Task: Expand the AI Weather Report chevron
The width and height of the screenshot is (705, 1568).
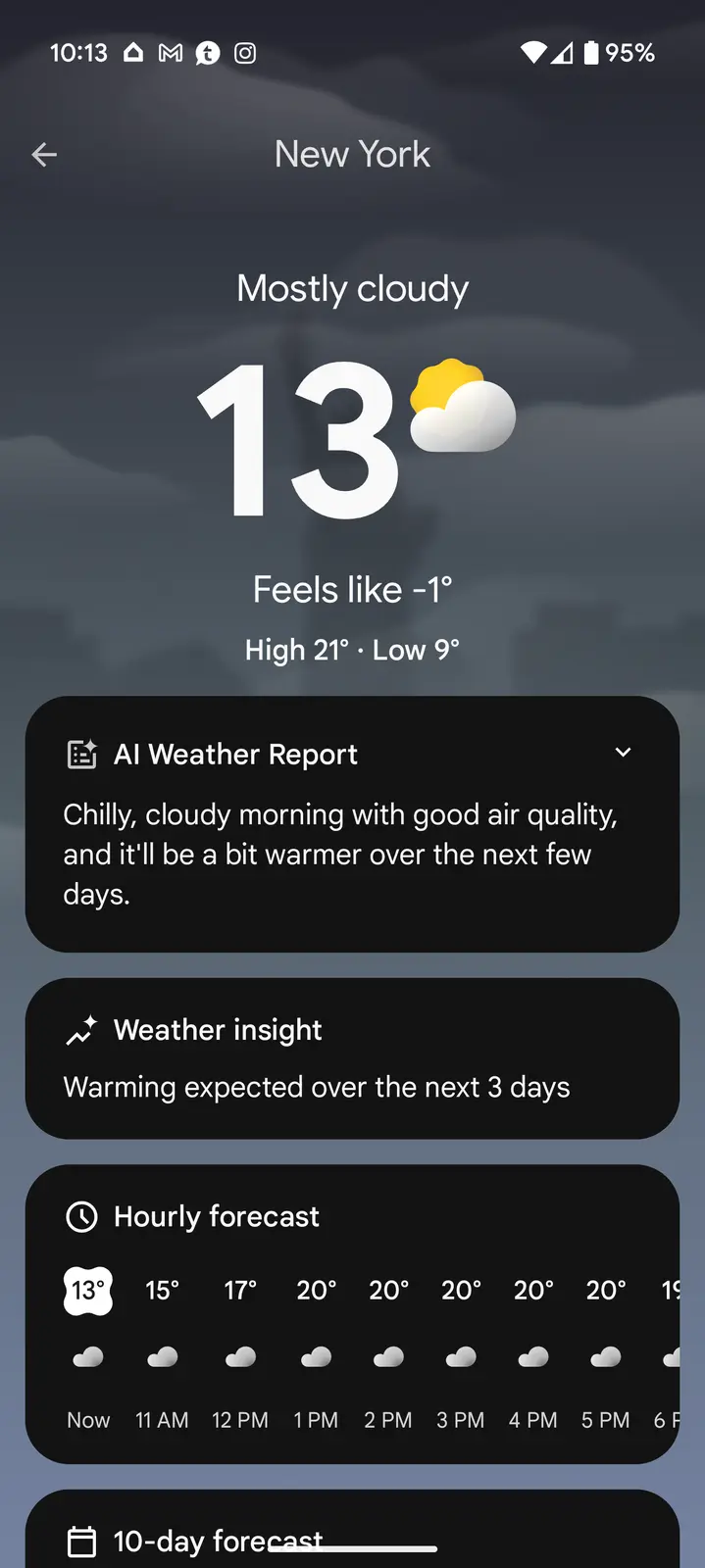Action: (x=623, y=753)
